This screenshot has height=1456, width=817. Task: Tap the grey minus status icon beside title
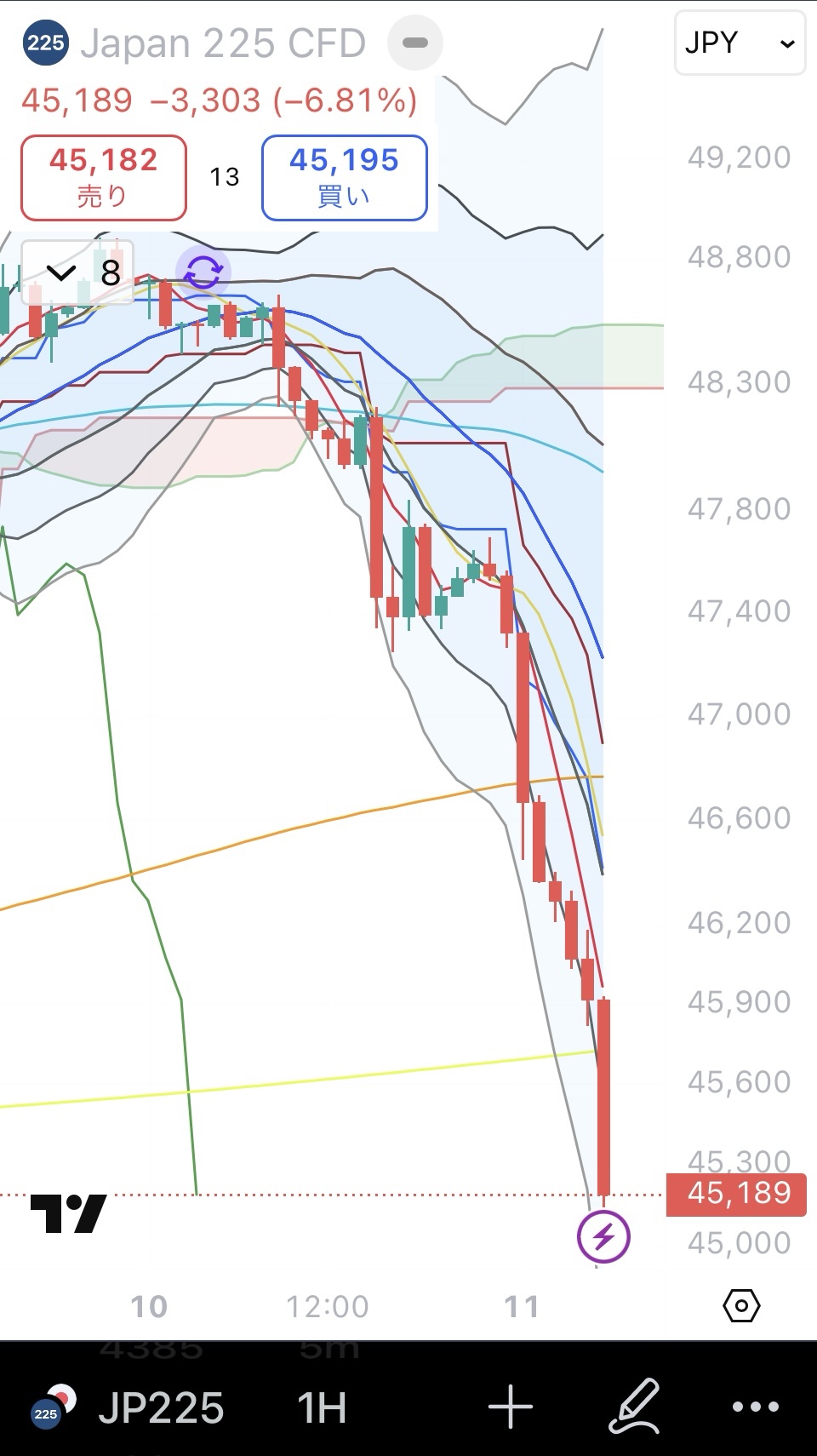[x=414, y=43]
